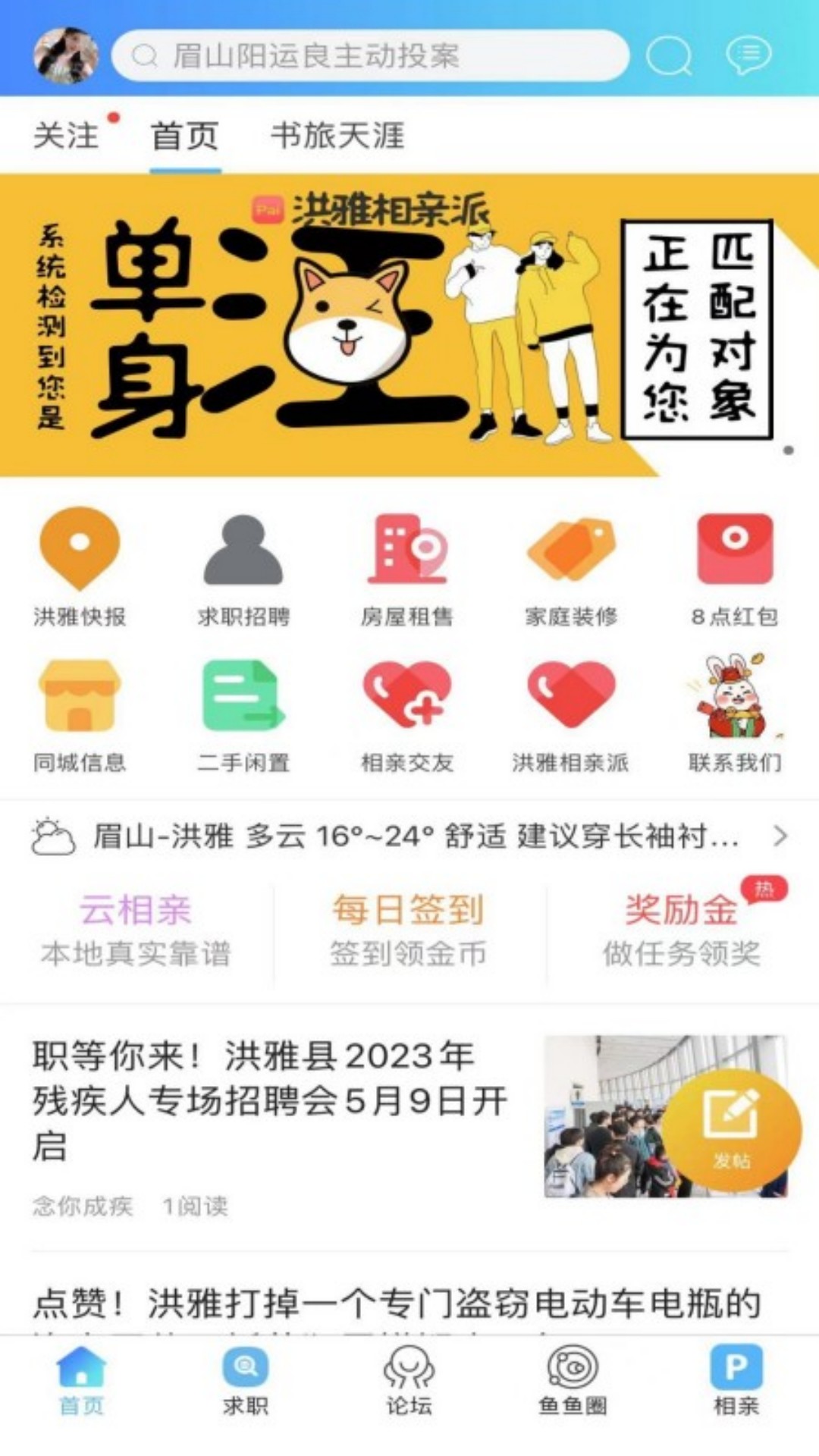819x1456 pixels.
Task: Open 求职招聘 shortcut
Action: [243, 566]
